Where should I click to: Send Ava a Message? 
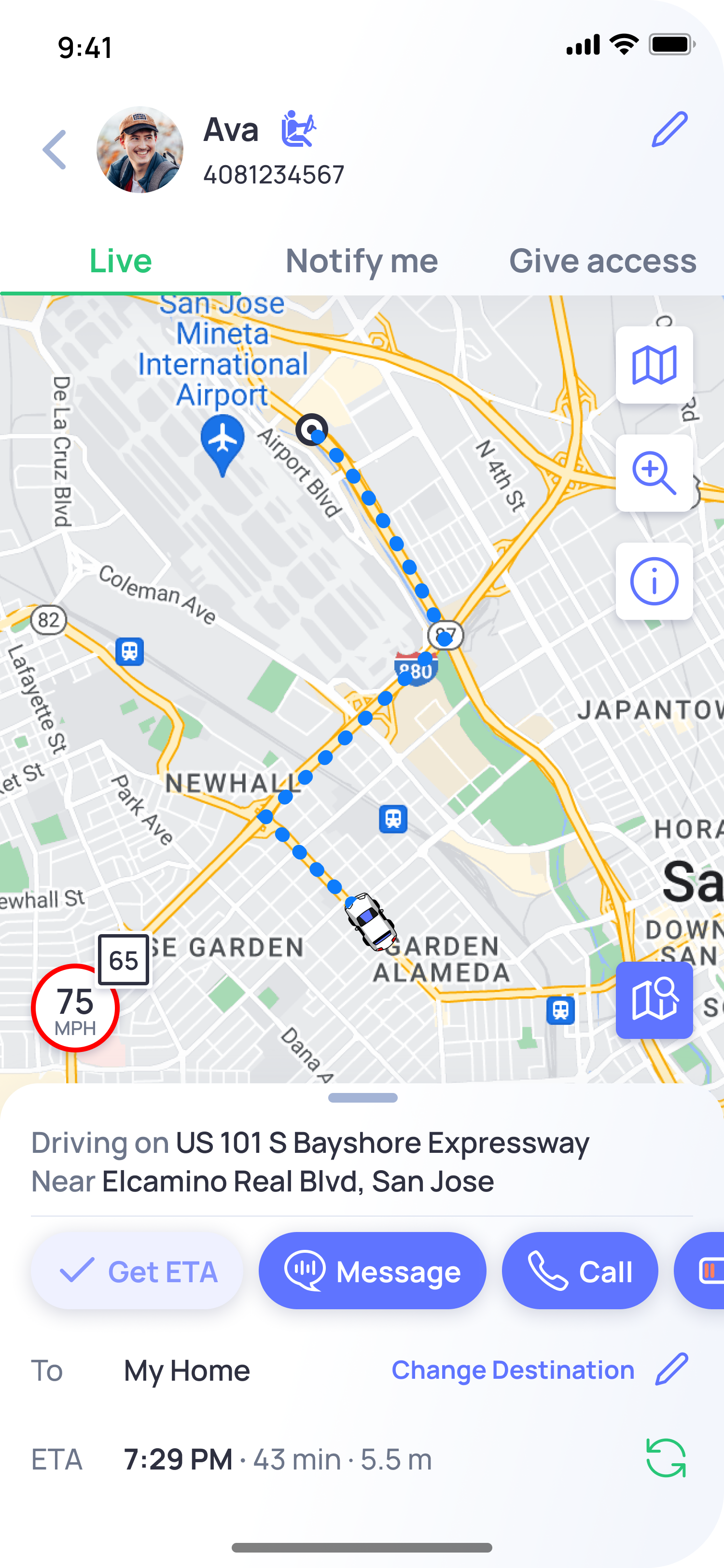tap(372, 1271)
